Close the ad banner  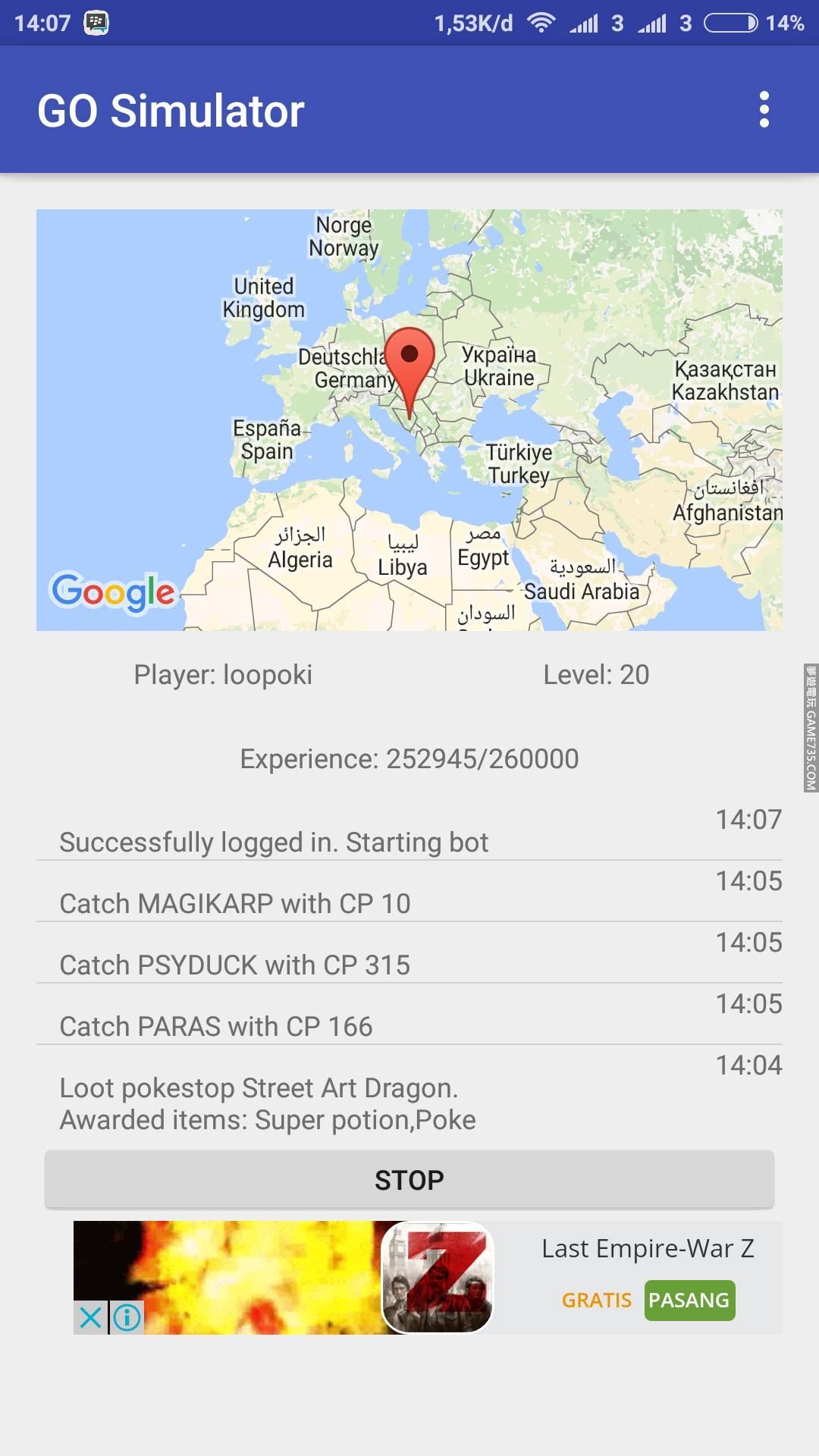point(90,1317)
